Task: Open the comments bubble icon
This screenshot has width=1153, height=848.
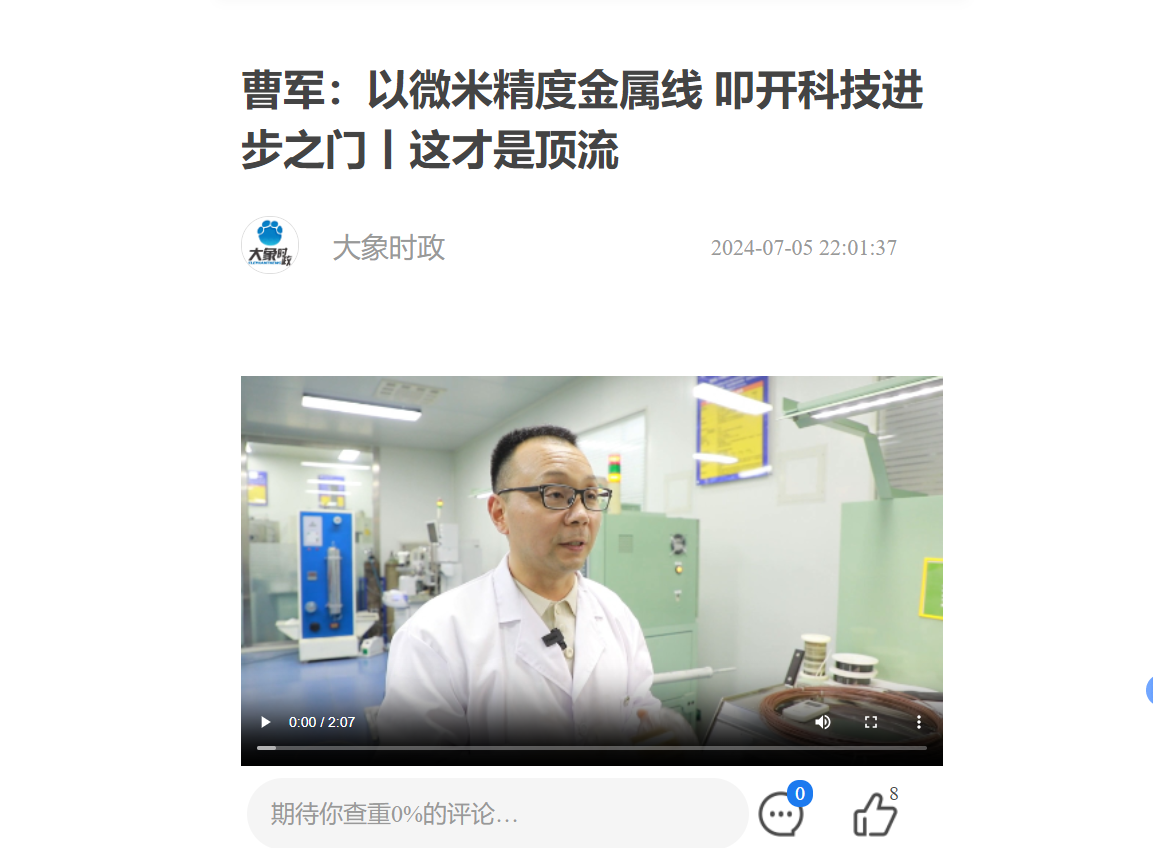Action: coord(781,815)
